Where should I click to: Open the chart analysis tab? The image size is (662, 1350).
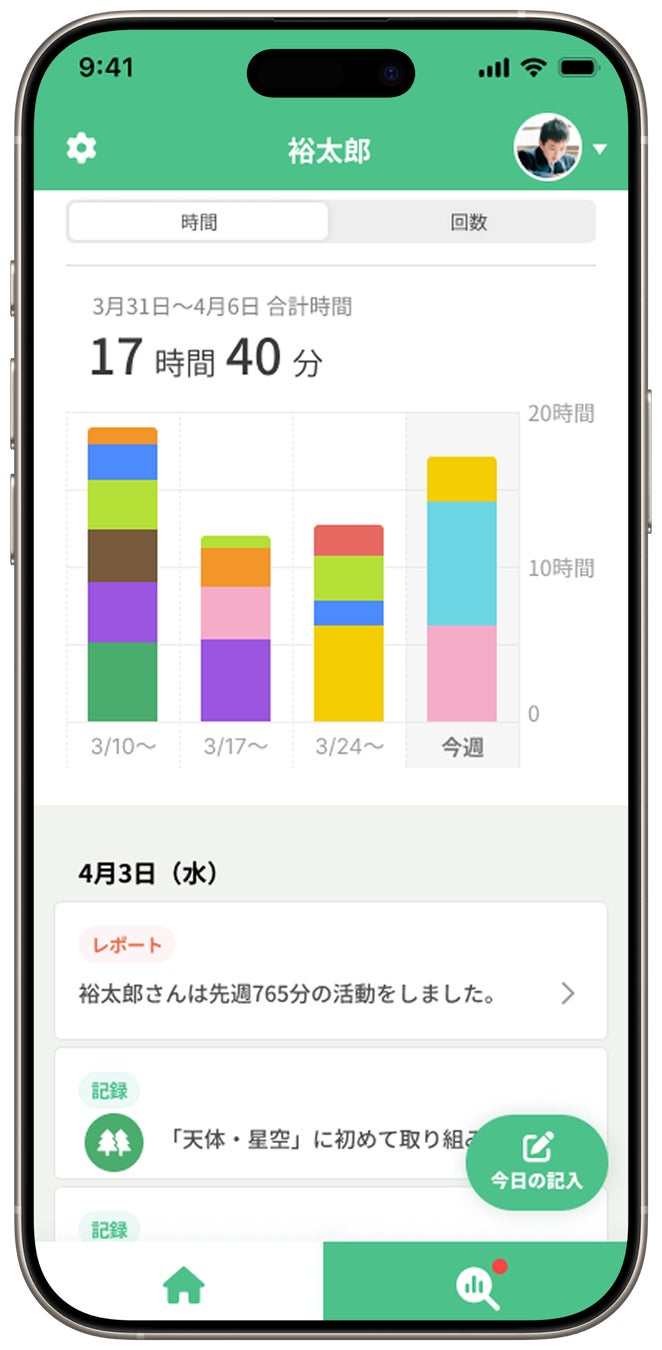[x=477, y=1285]
